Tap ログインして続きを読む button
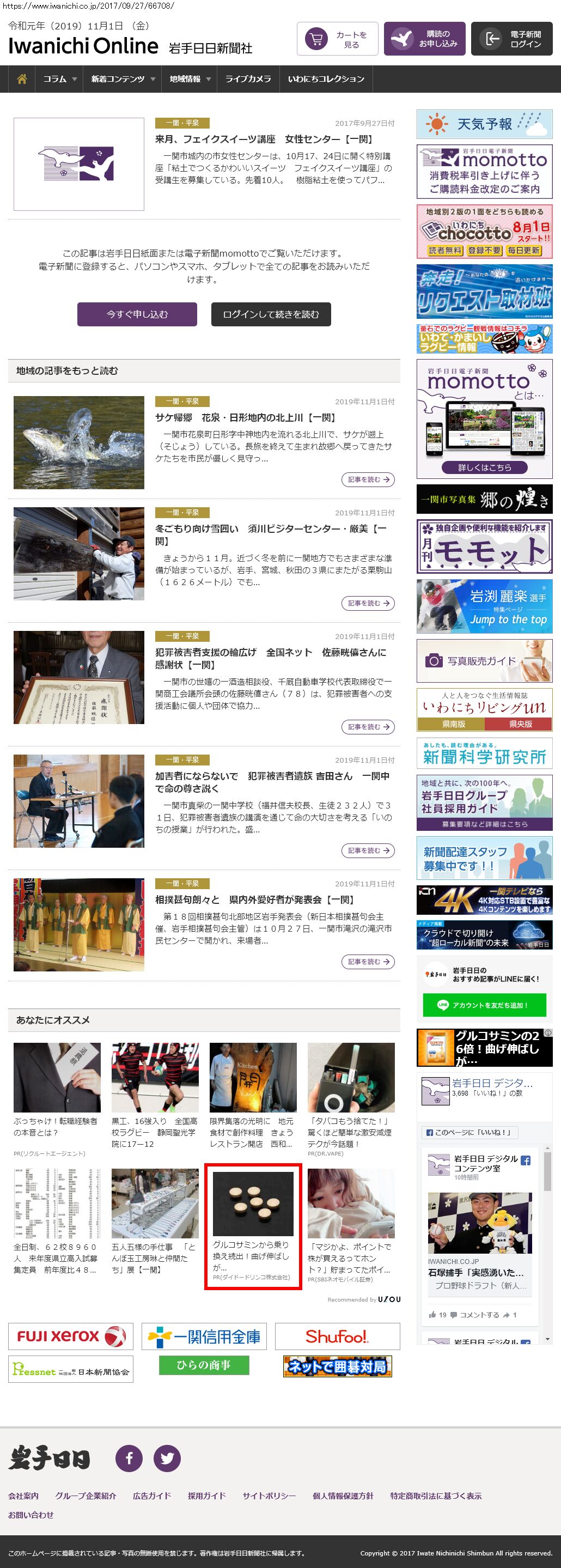 click(271, 314)
